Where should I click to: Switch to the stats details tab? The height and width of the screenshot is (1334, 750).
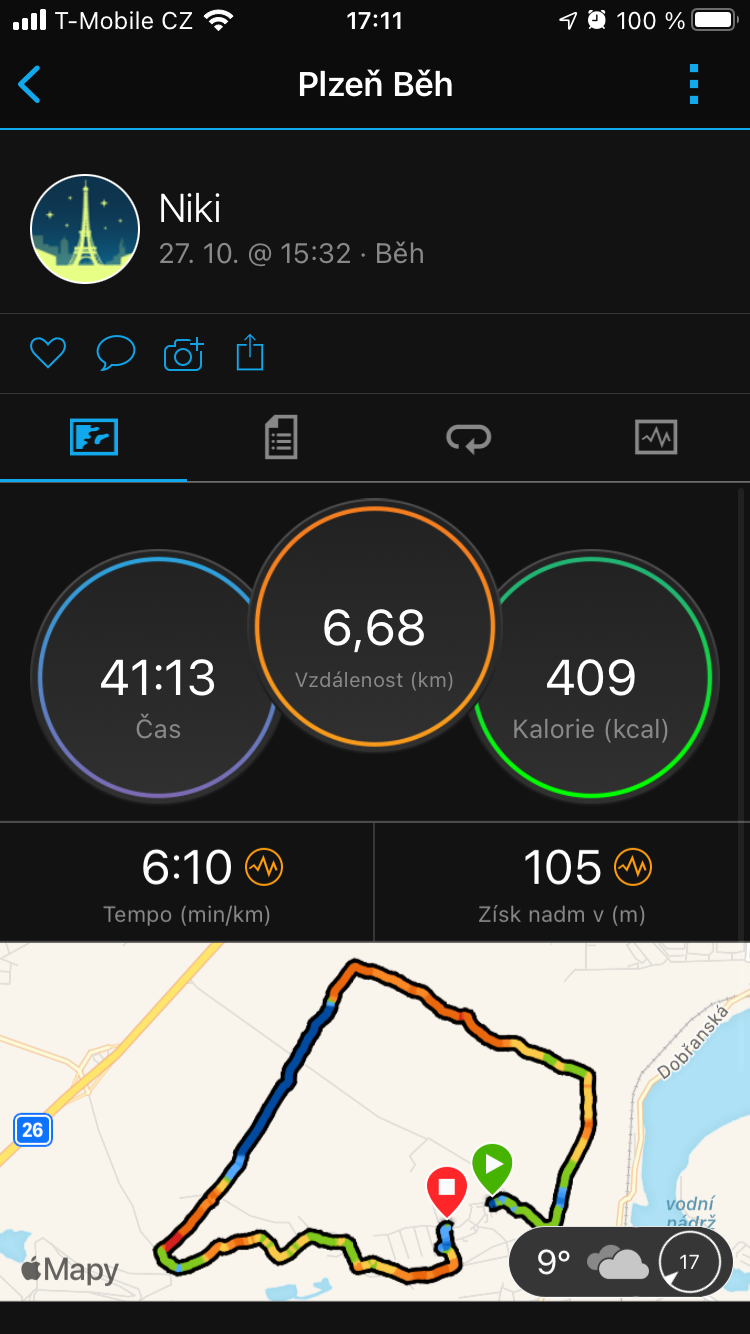pyautogui.click(x=281, y=438)
